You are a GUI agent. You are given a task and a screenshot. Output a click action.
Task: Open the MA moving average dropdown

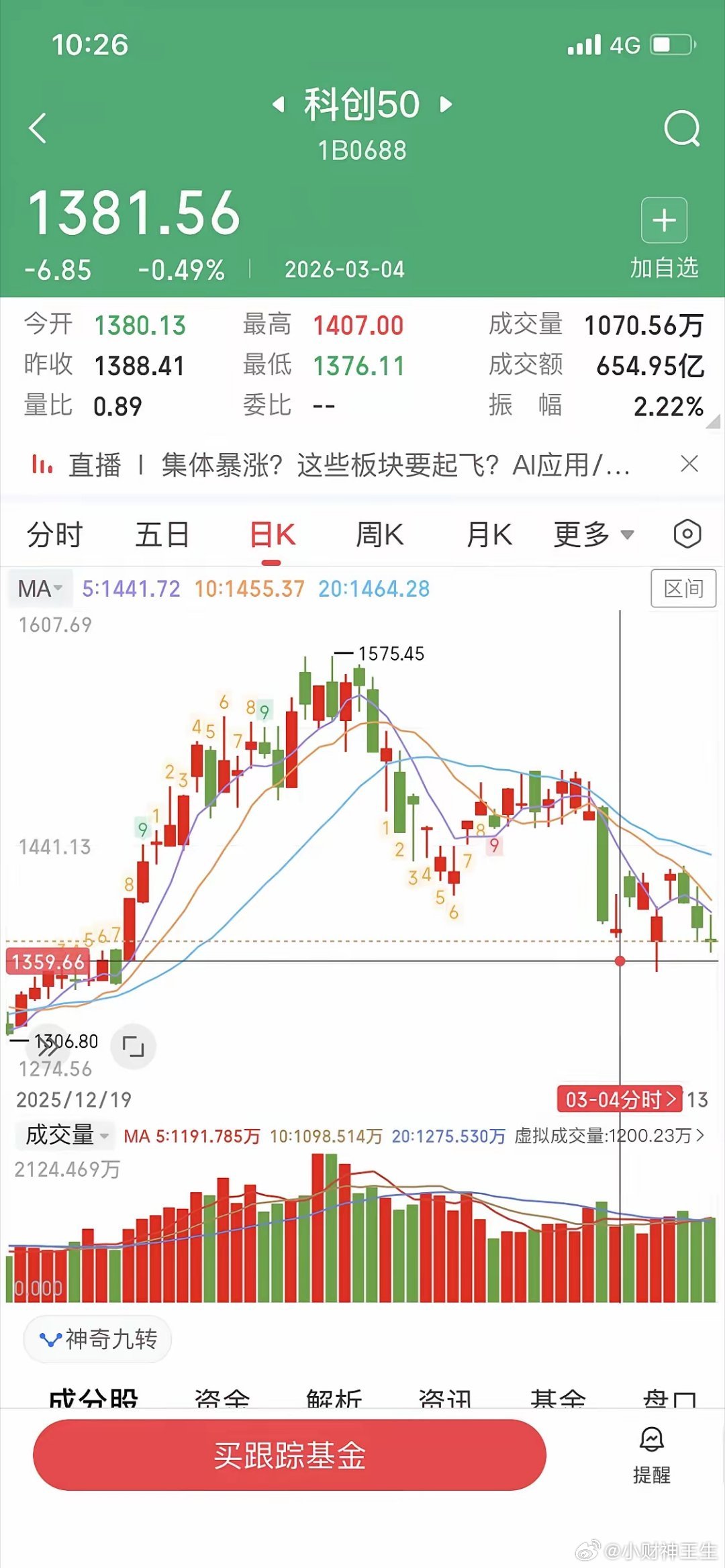tap(38, 589)
